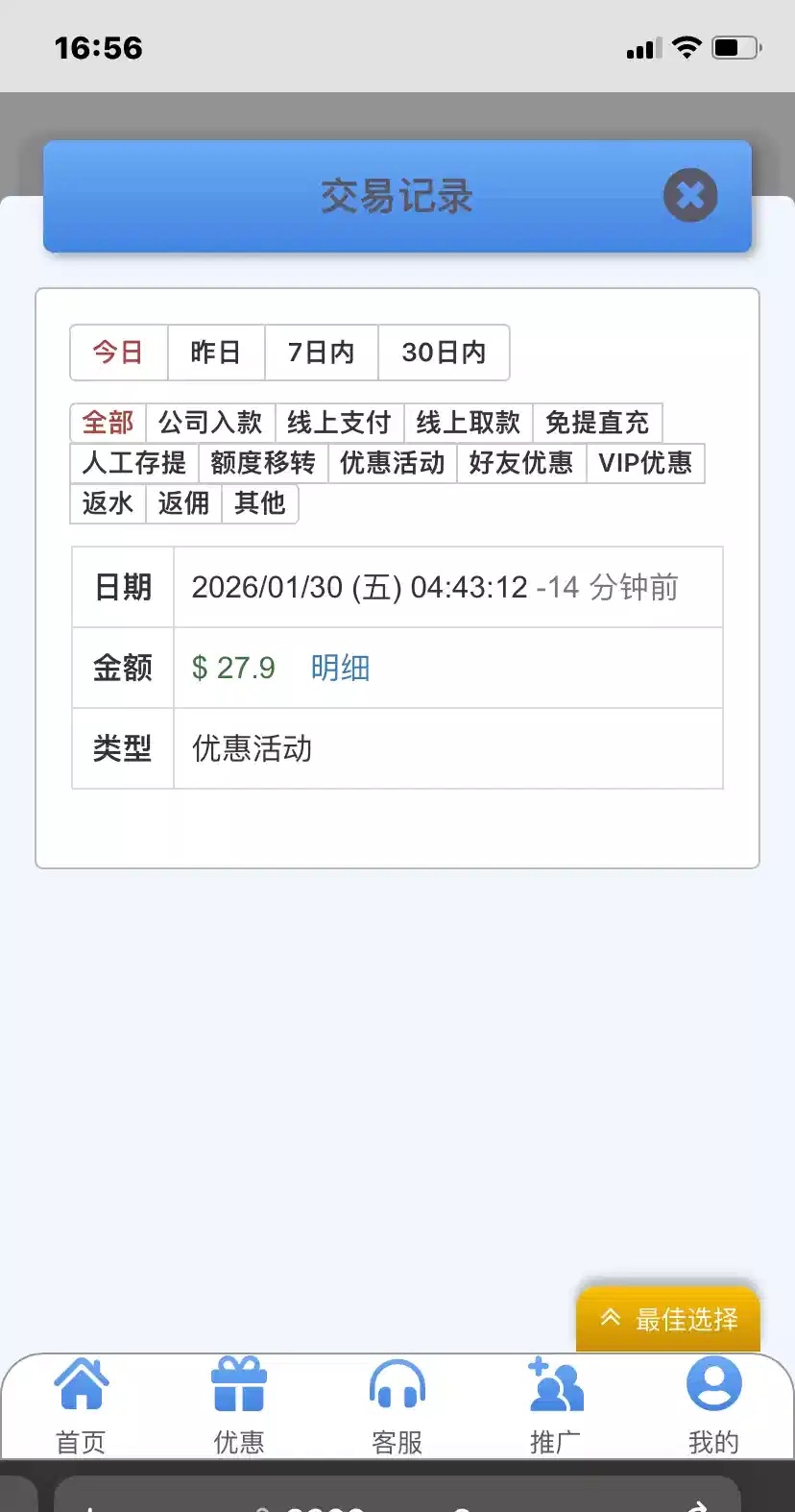This screenshot has width=795, height=1512.
Task: Filter records by 额度移转
Action: coord(263,463)
